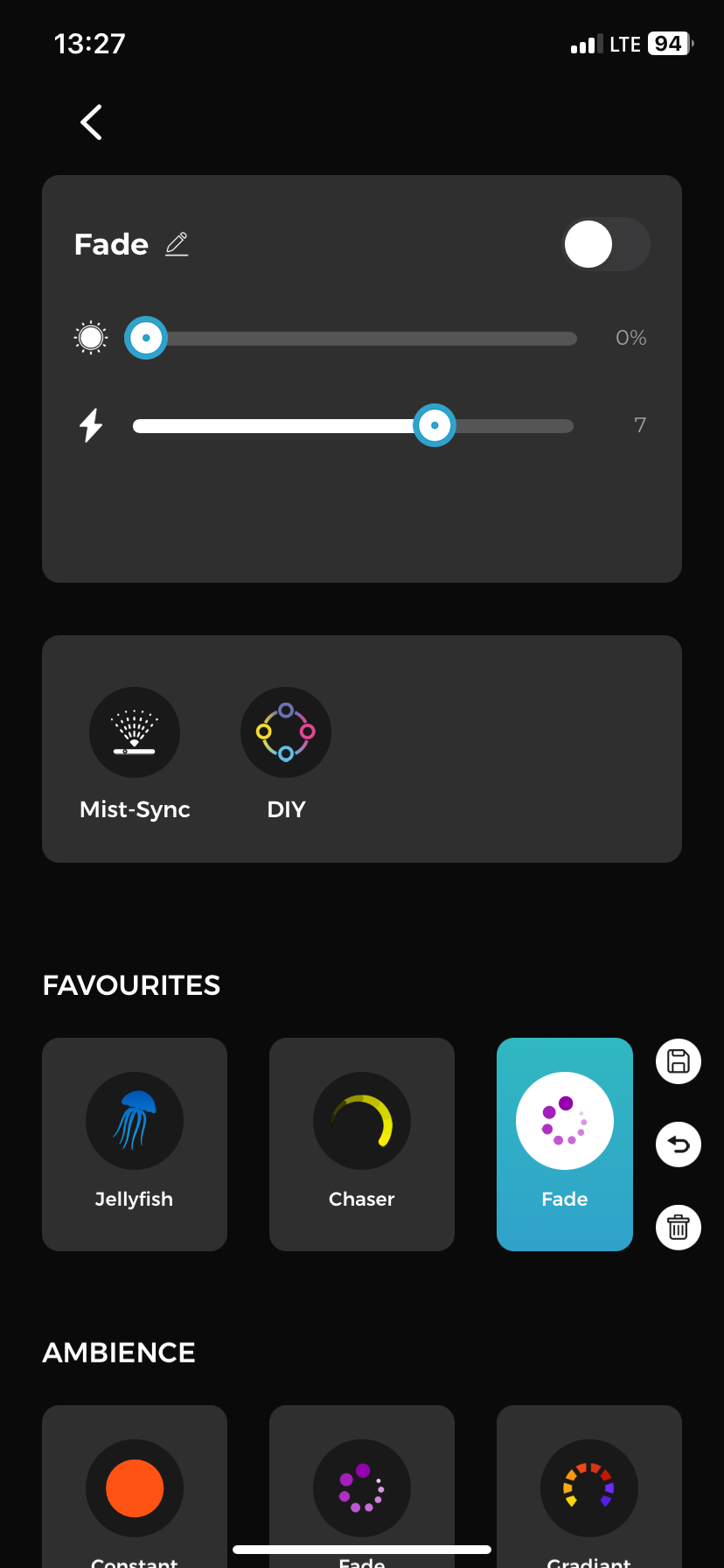
Task: Tap the speed slider handle
Action: click(x=435, y=425)
